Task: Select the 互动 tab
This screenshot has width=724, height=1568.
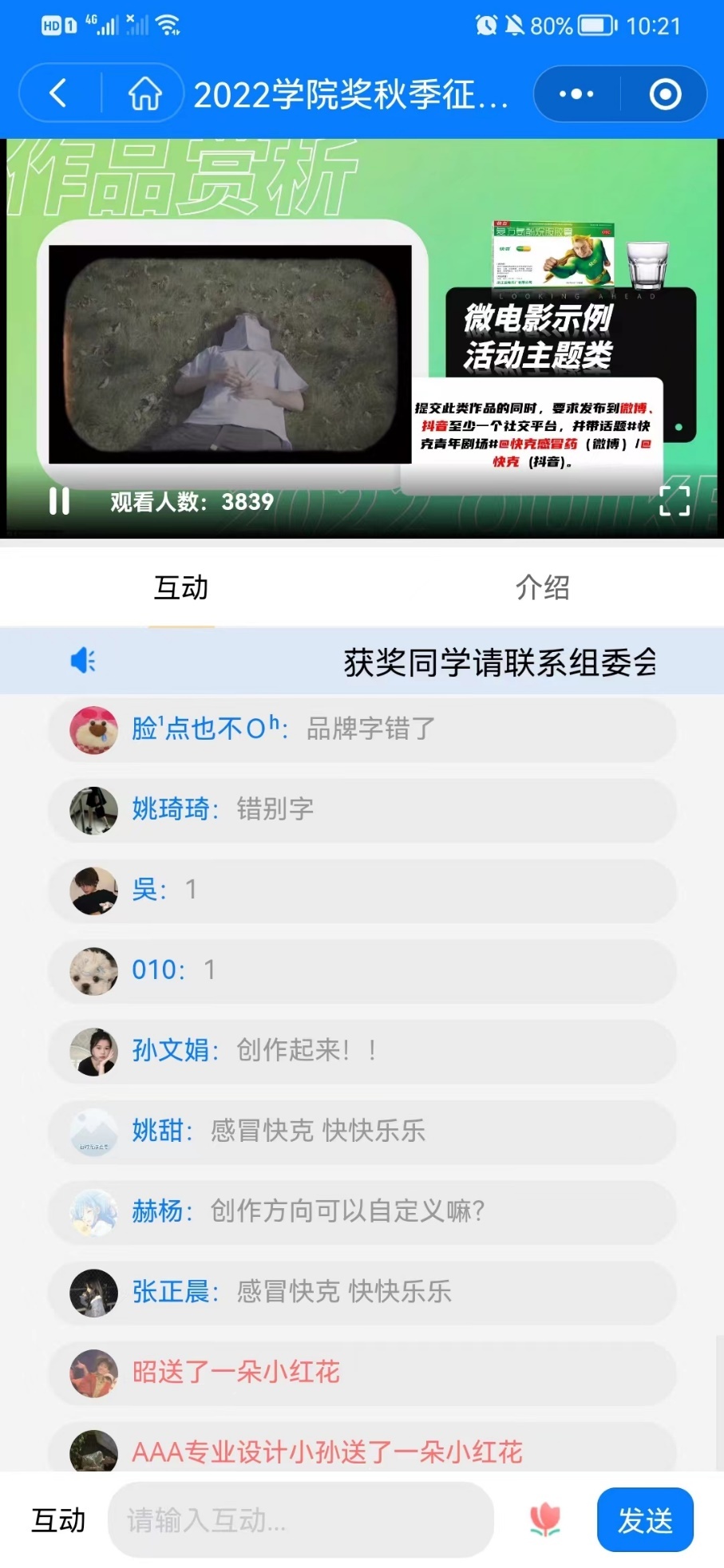Action: tap(181, 587)
